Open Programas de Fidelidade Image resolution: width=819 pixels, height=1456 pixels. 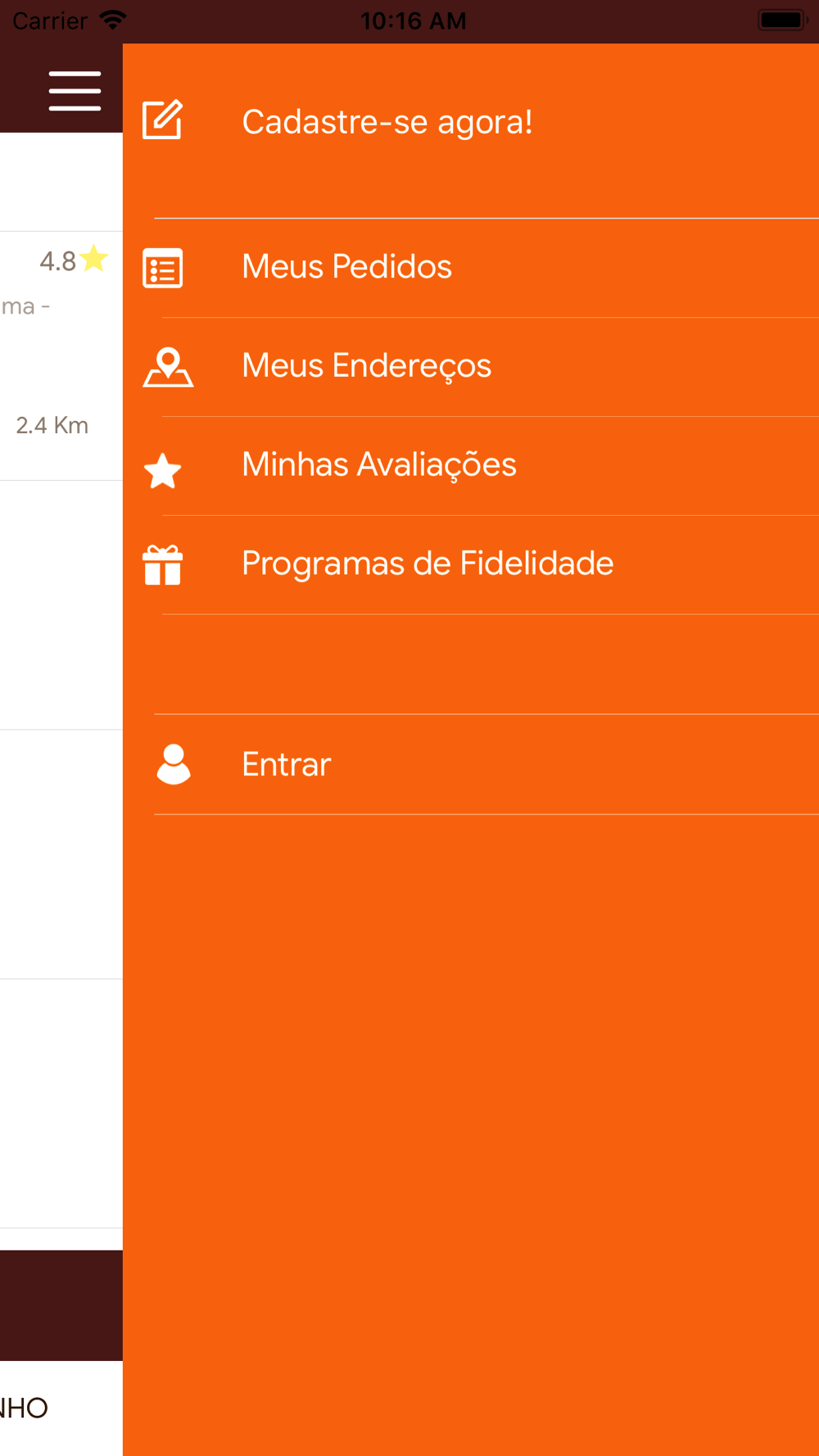tap(471, 565)
